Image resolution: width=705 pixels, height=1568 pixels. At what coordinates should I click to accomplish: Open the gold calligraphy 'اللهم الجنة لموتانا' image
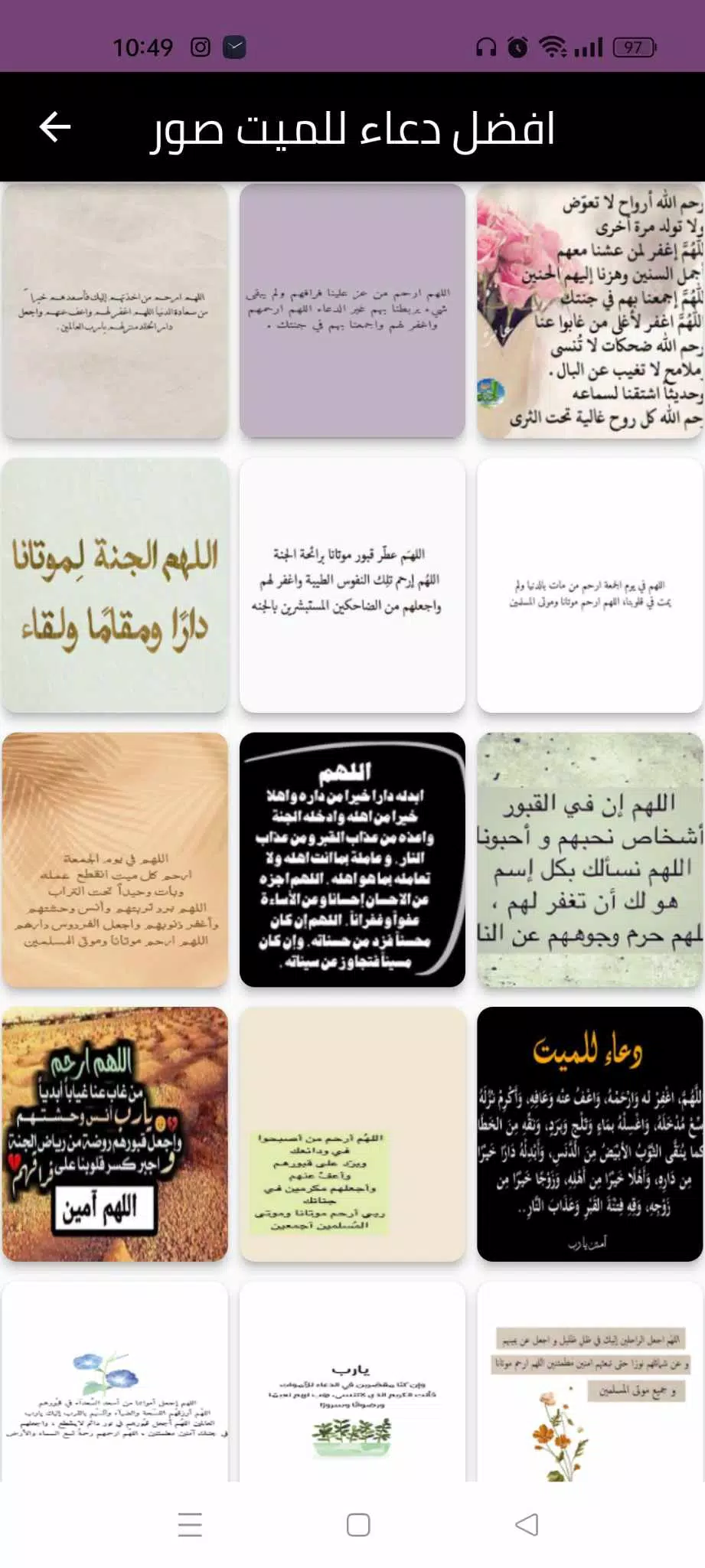pyautogui.click(x=115, y=586)
